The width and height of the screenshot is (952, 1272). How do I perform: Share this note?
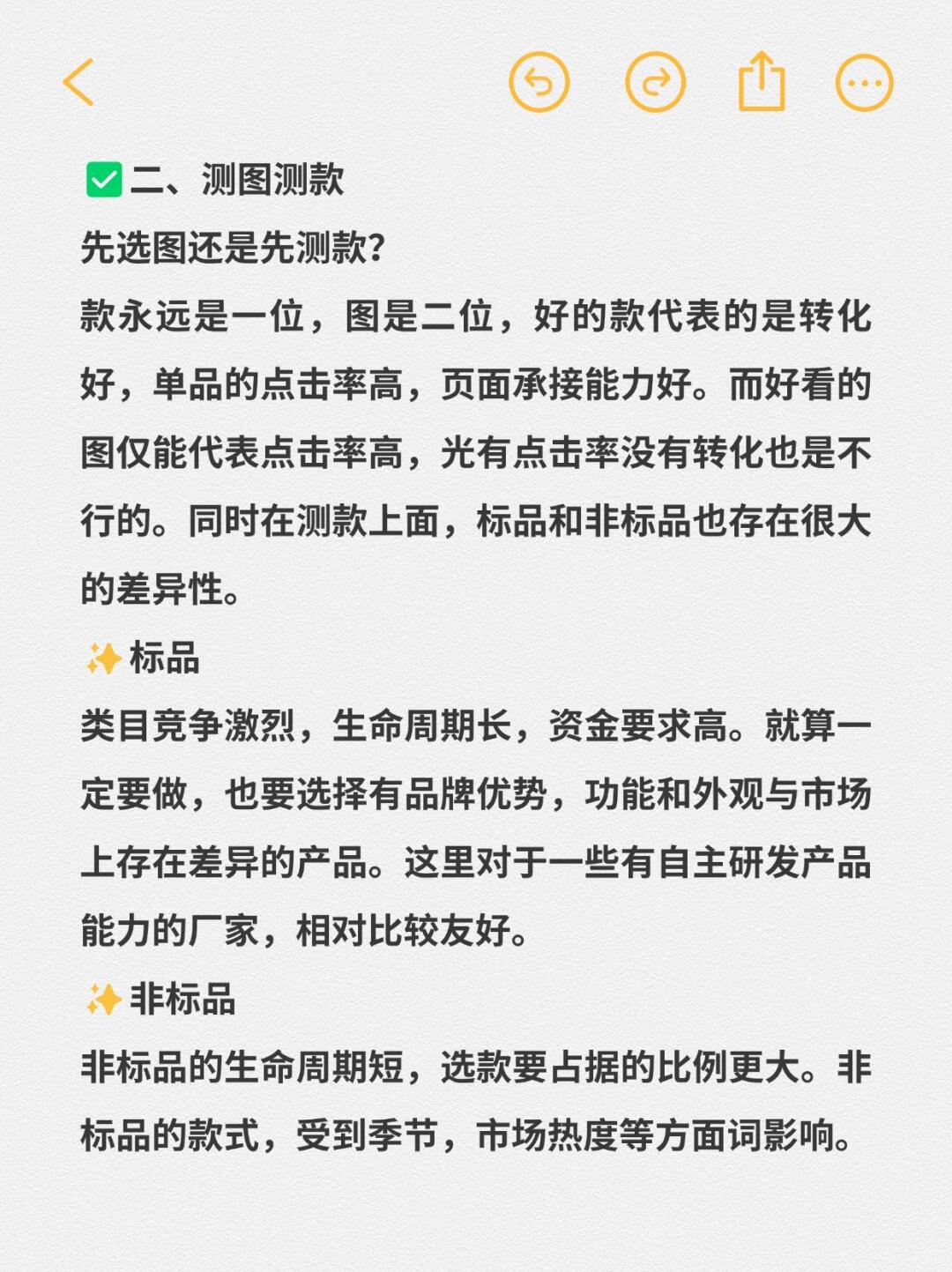pos(761,82)
